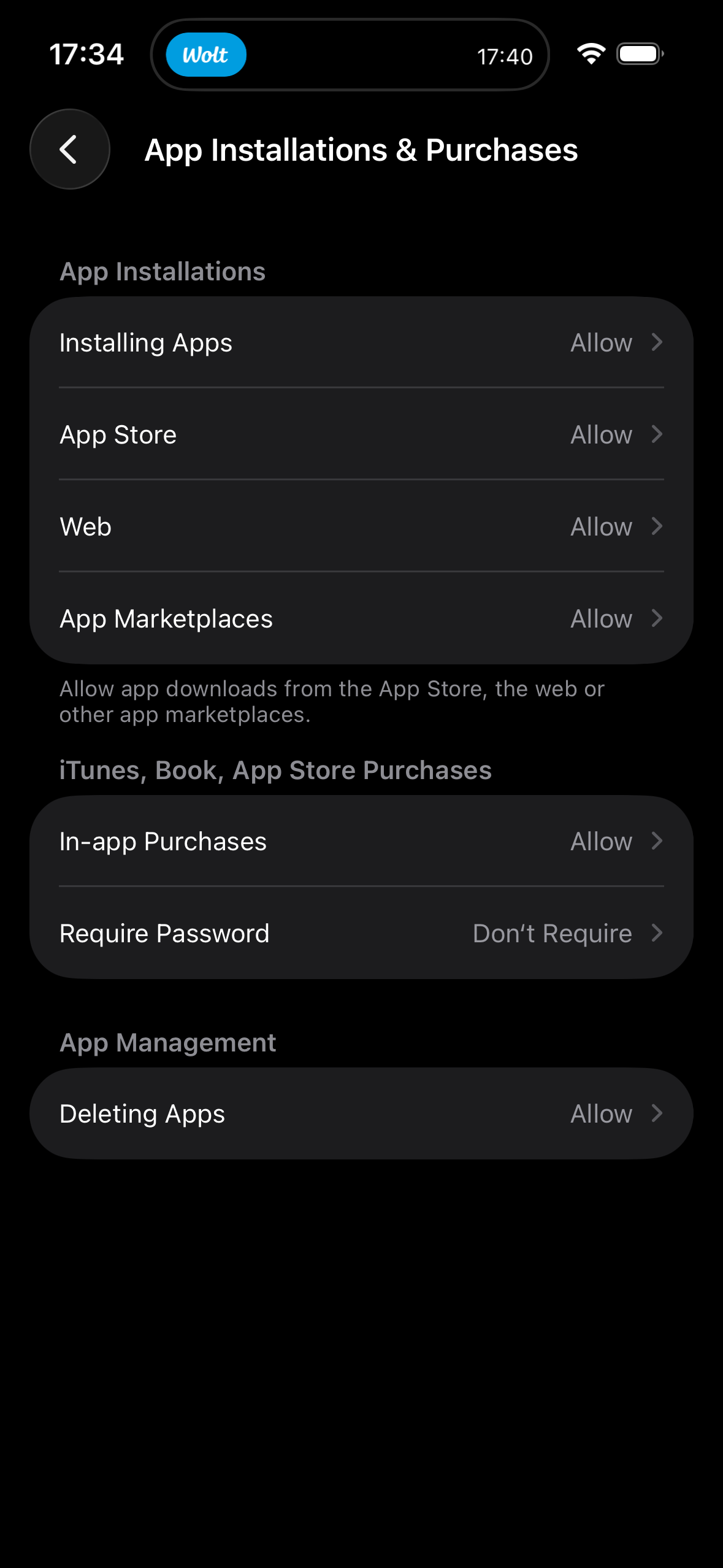This screenshot has width=723, height=1568.
Task: Open the Installing Apps setting
Action: coord(361,342)
